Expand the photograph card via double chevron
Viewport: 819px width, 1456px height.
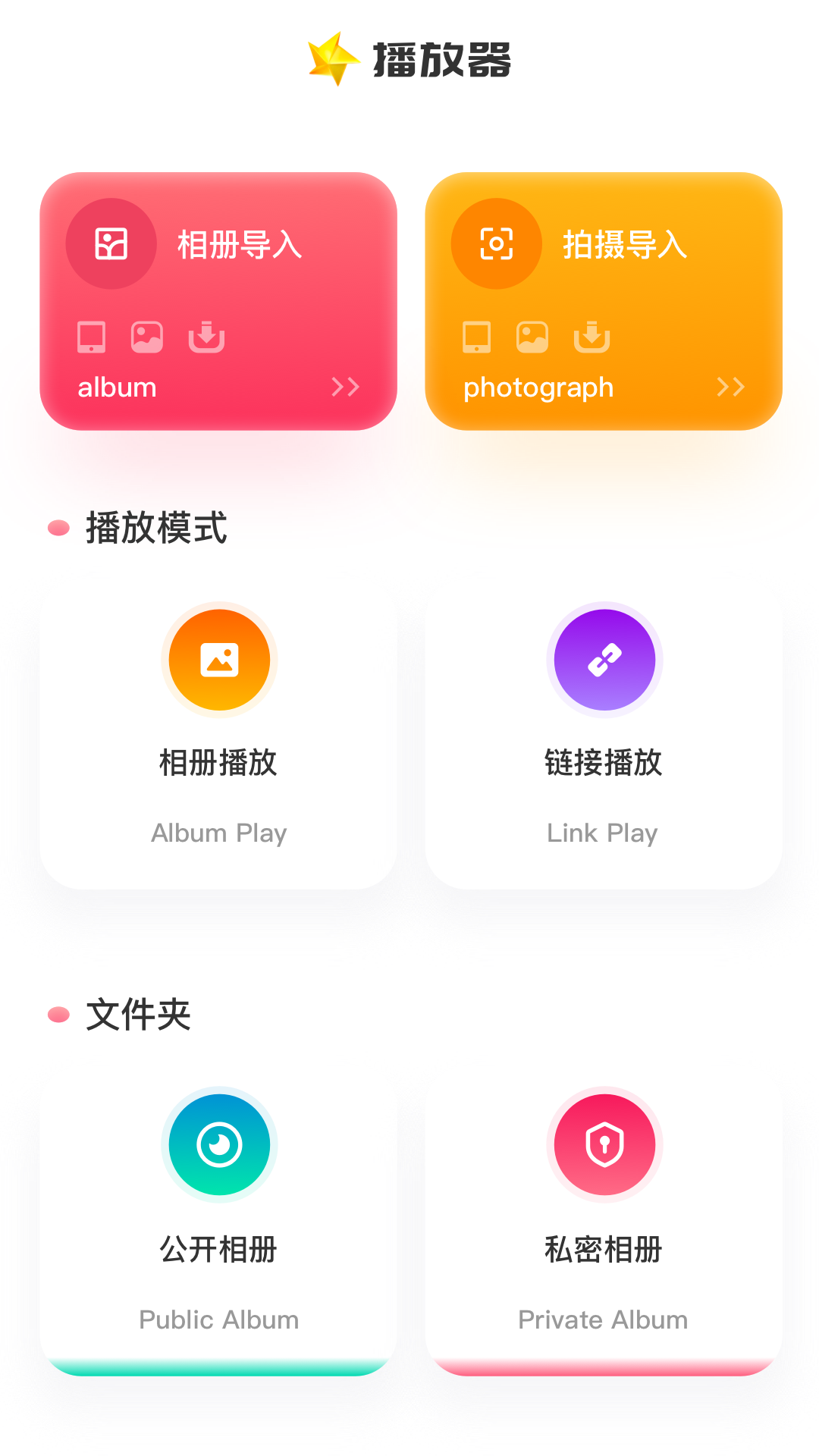(731, 388)
